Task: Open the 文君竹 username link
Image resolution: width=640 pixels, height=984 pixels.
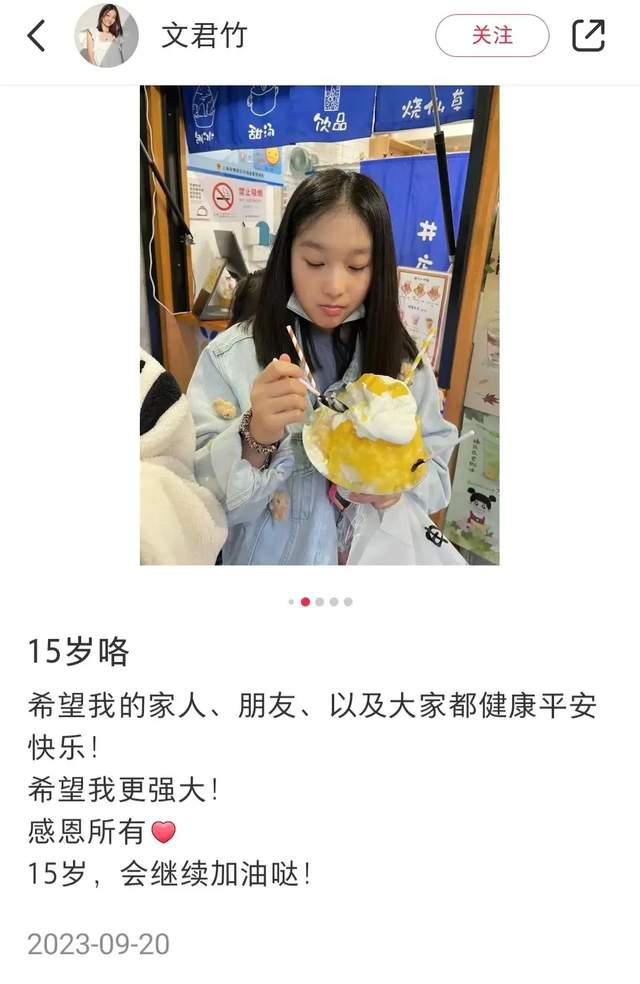Action: click(x=204, y=36)
